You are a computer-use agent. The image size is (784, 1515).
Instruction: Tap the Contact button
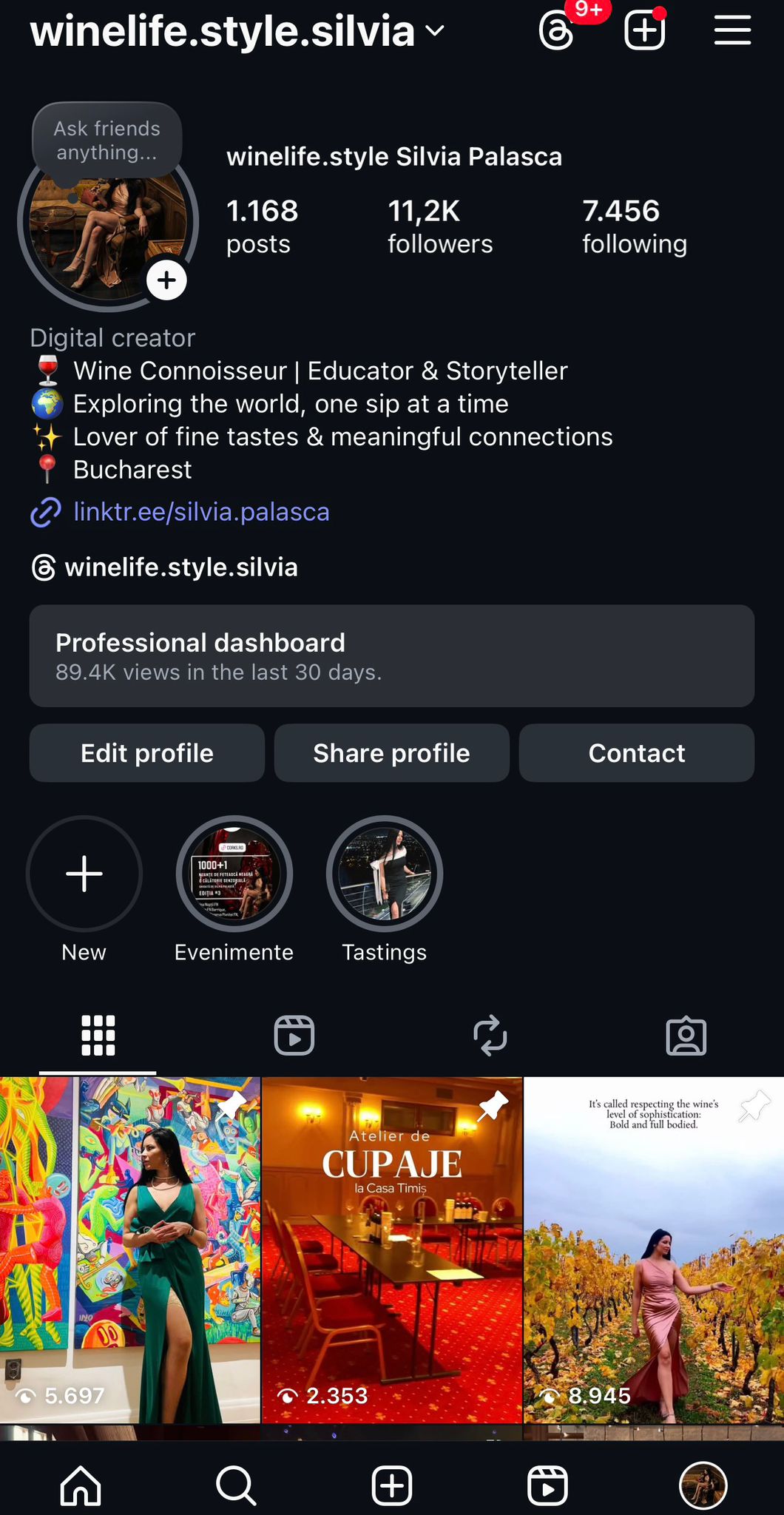(637, 753)
